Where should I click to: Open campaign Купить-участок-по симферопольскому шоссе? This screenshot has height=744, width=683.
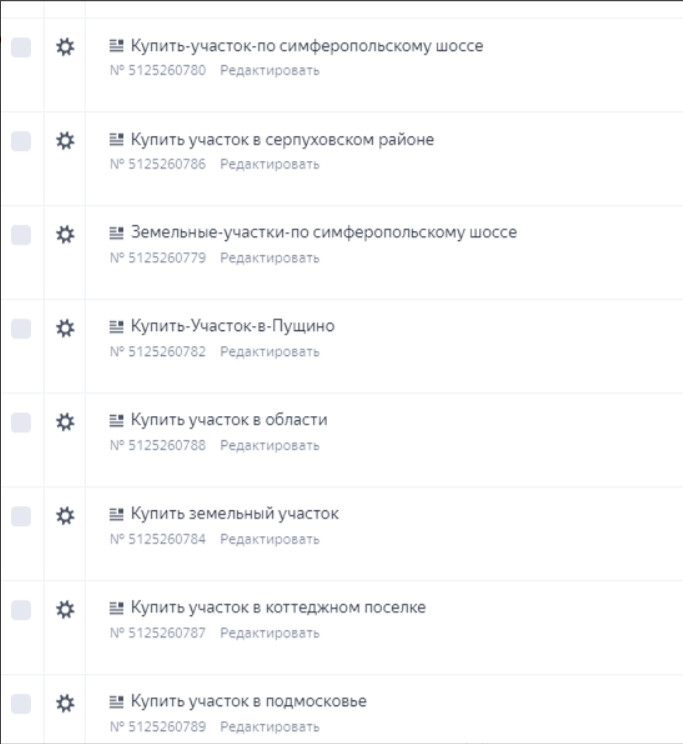click(306, 46)
